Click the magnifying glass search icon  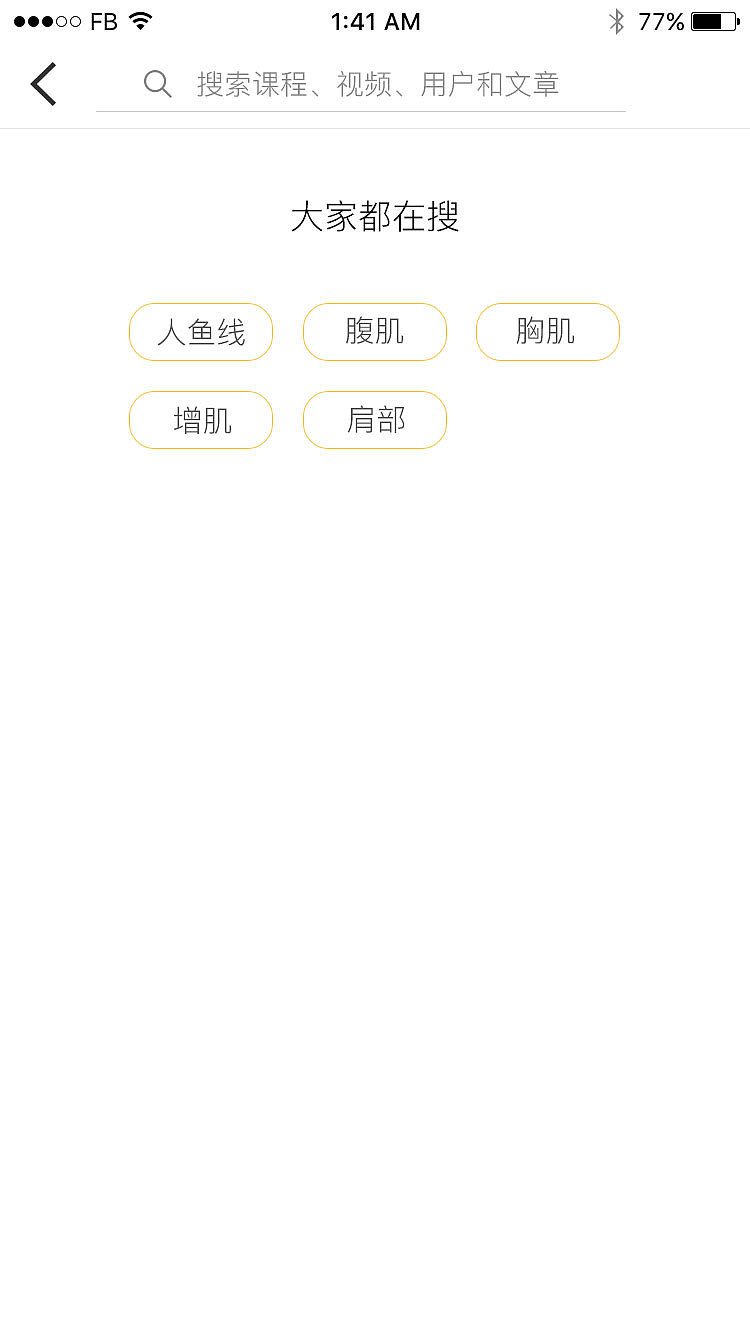point(157,84)
